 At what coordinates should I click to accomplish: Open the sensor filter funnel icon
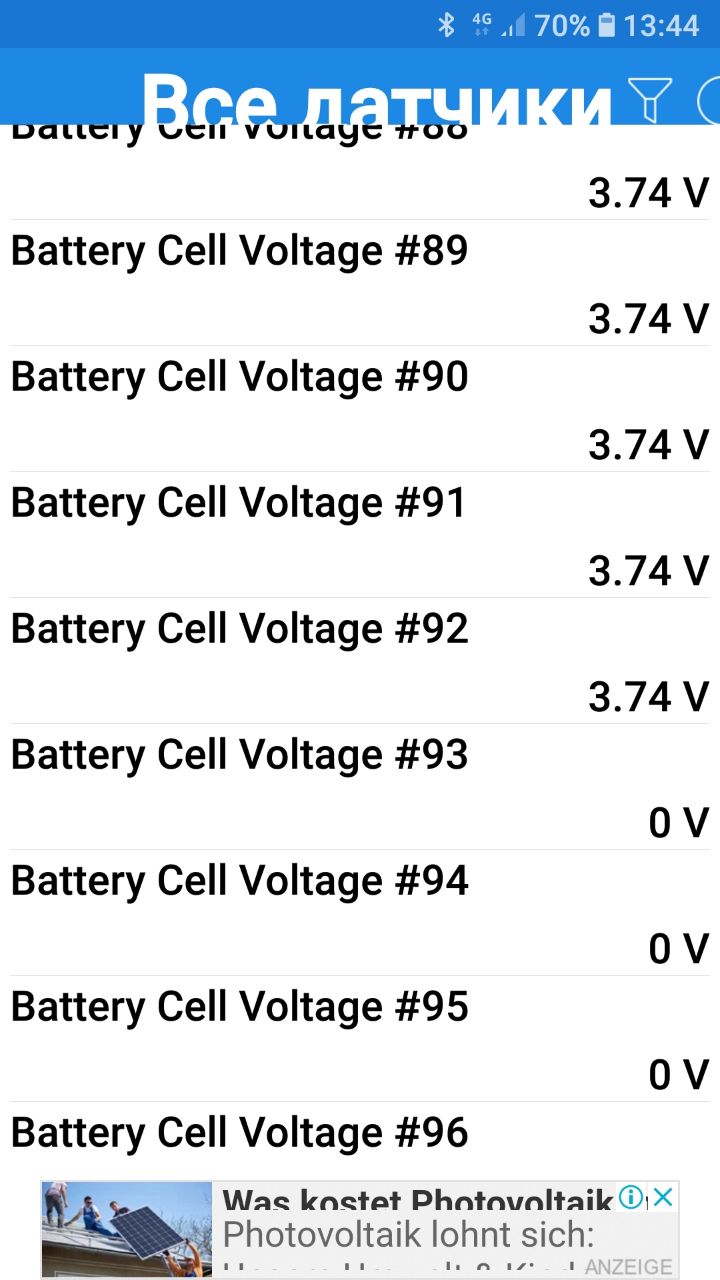pyautogui.click(x=649, y=100)
